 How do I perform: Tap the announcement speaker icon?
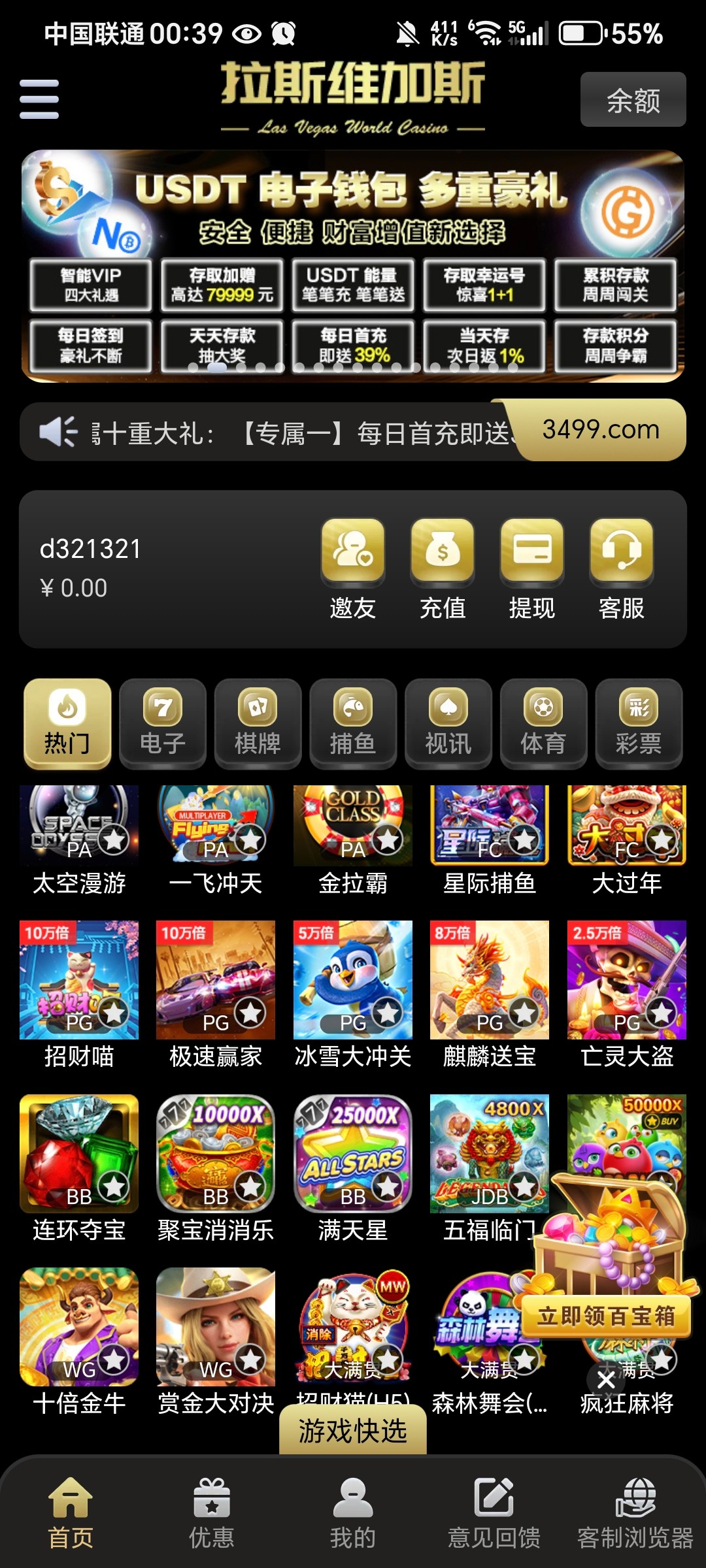click(58, 431)
